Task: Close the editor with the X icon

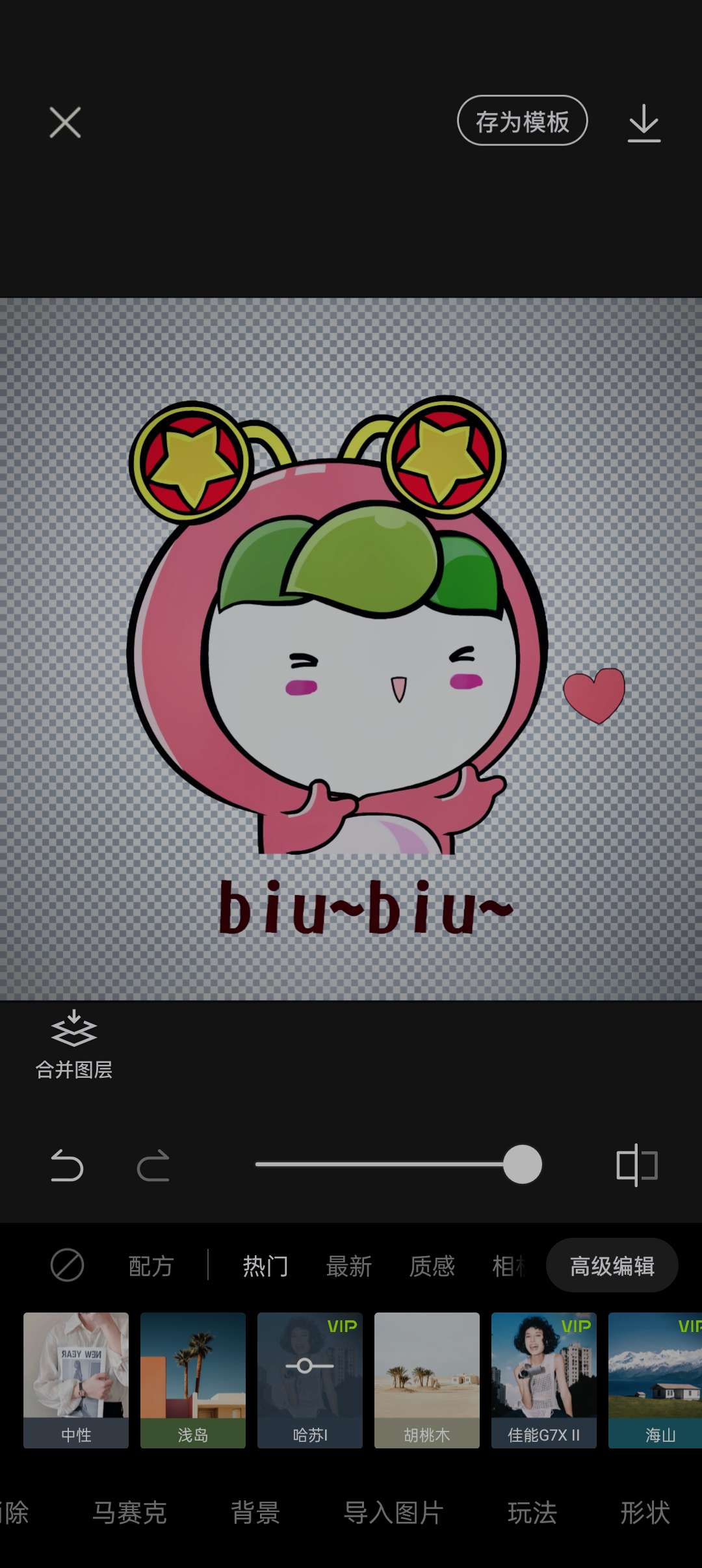Action: click(65, 122)
